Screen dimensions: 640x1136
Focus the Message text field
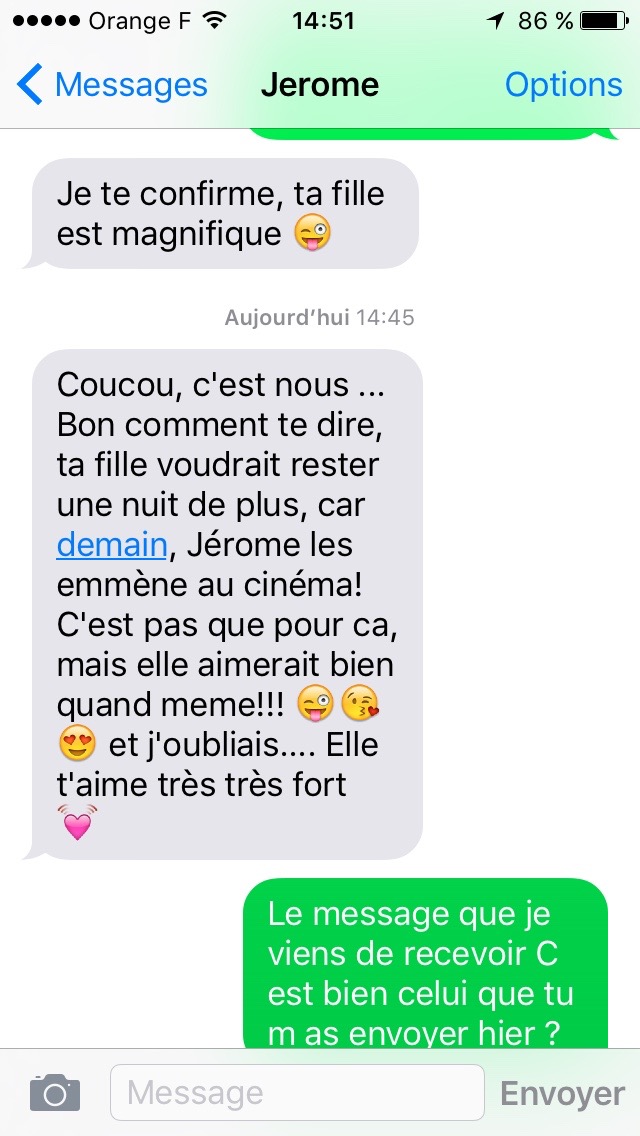296,1093
